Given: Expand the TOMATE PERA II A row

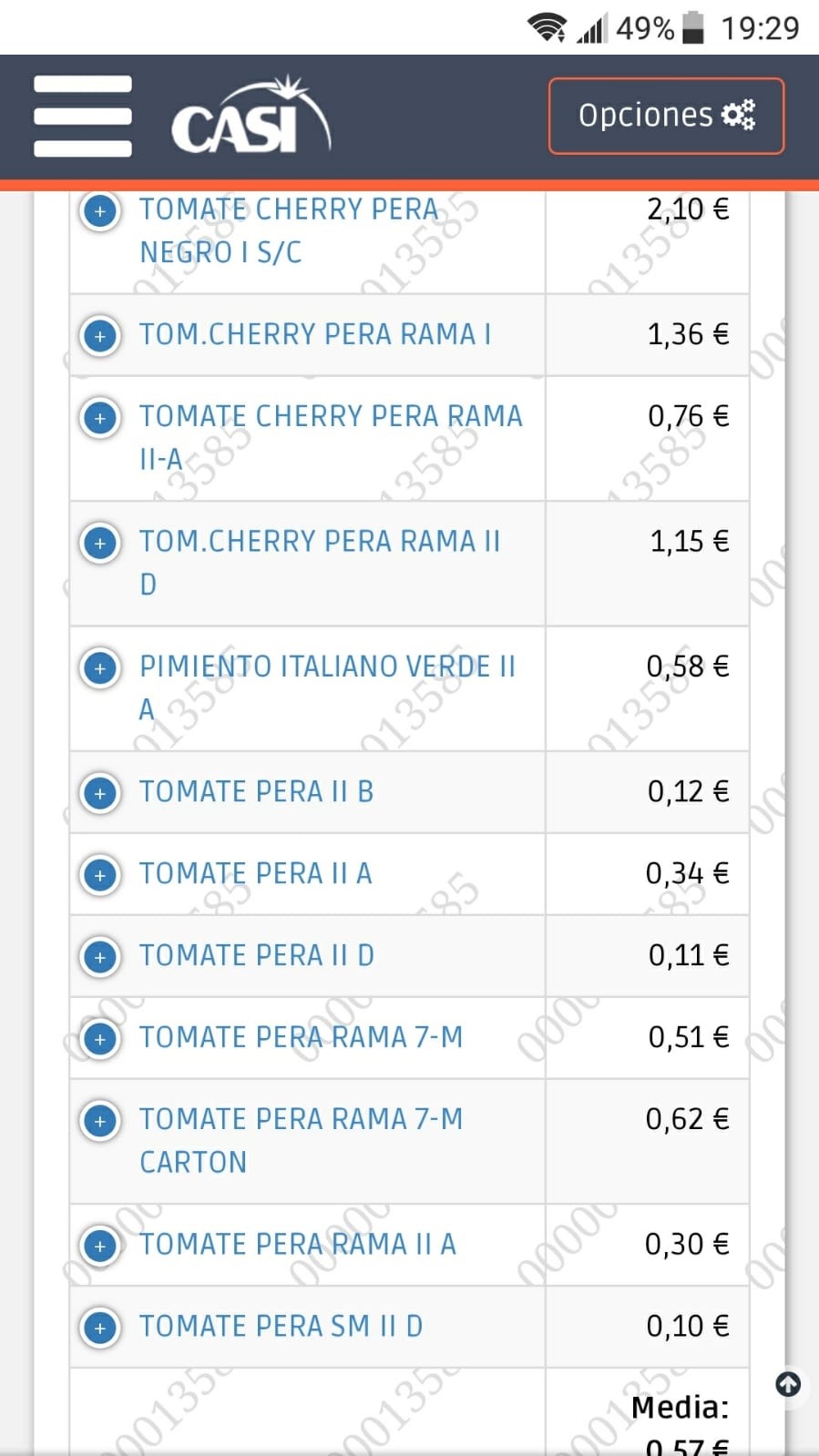Looking at the screenshot, I should coord(100,875).
